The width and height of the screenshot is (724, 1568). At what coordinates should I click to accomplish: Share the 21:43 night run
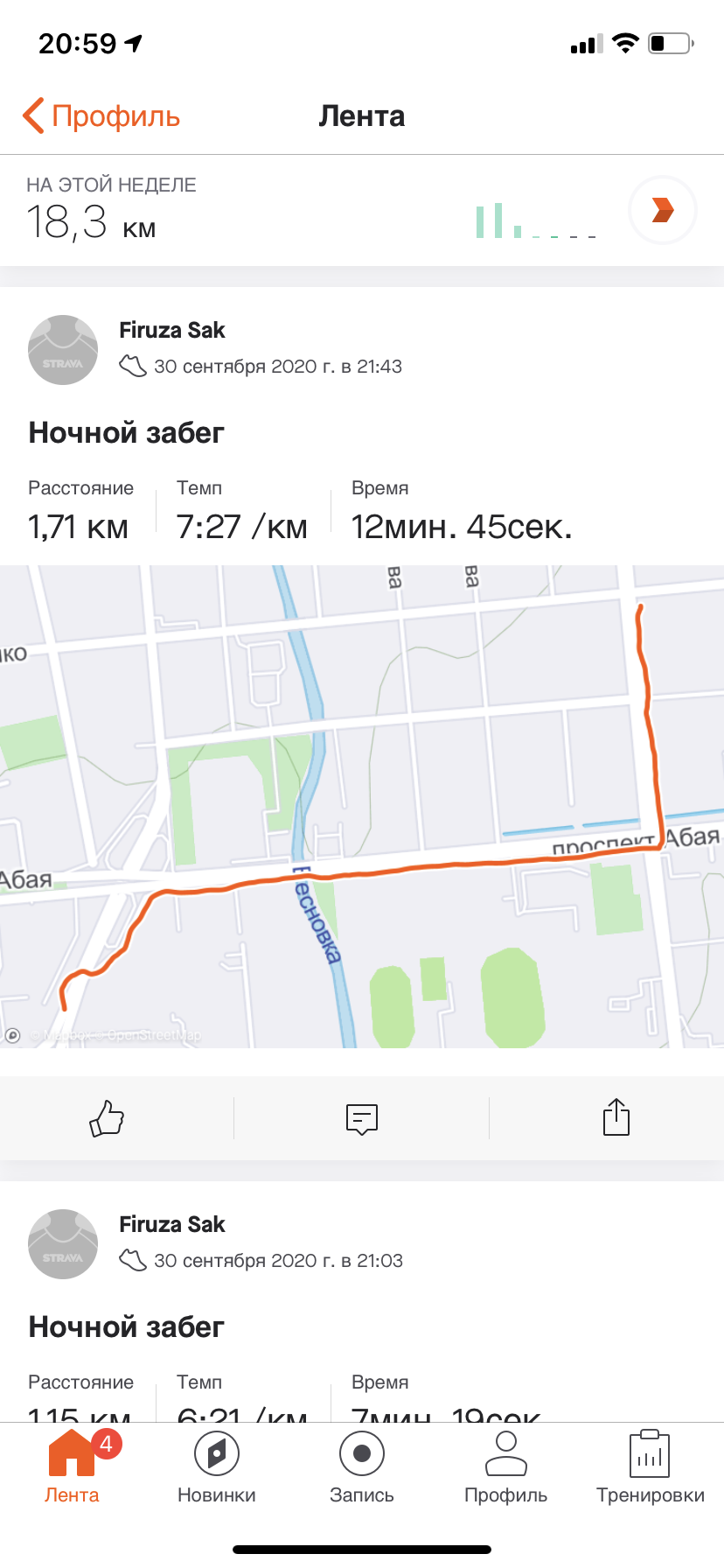click(616, 1117)
